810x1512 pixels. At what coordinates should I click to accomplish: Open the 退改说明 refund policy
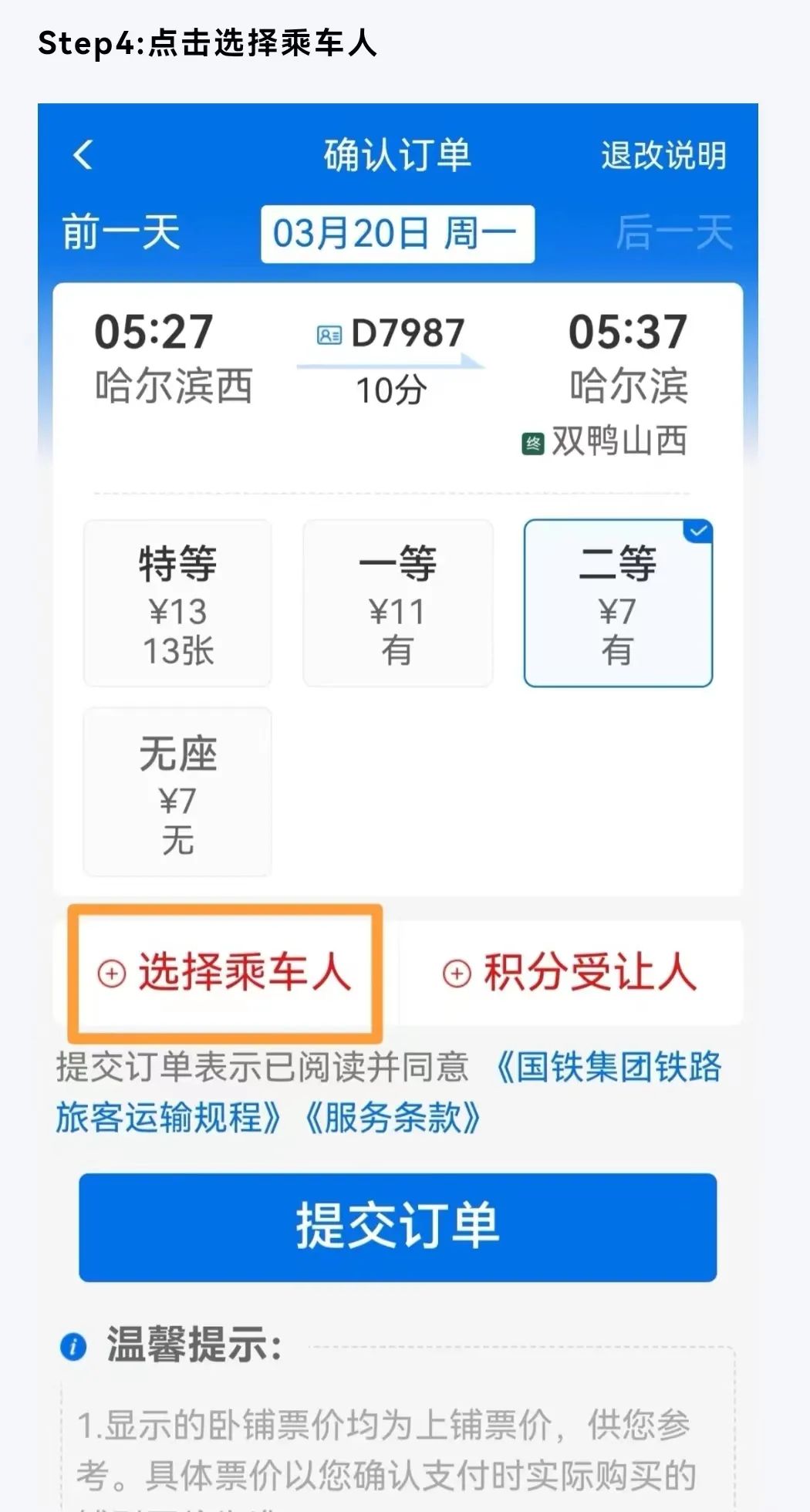tap(663, 153)
